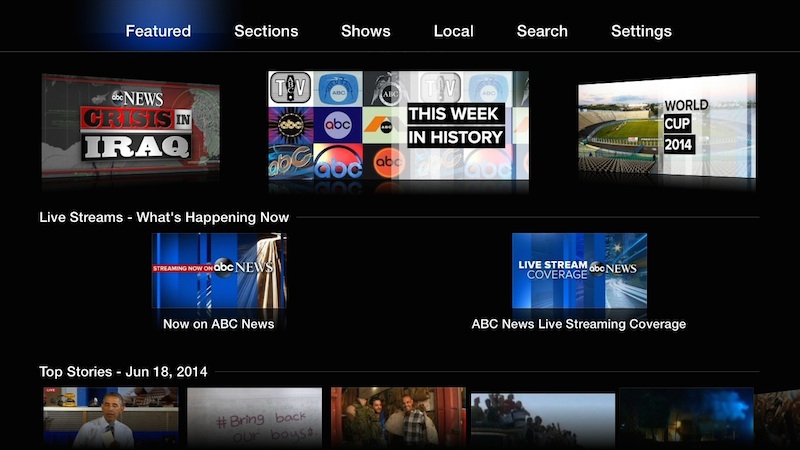Play the top story showing Obama speaking

(110, 417)
